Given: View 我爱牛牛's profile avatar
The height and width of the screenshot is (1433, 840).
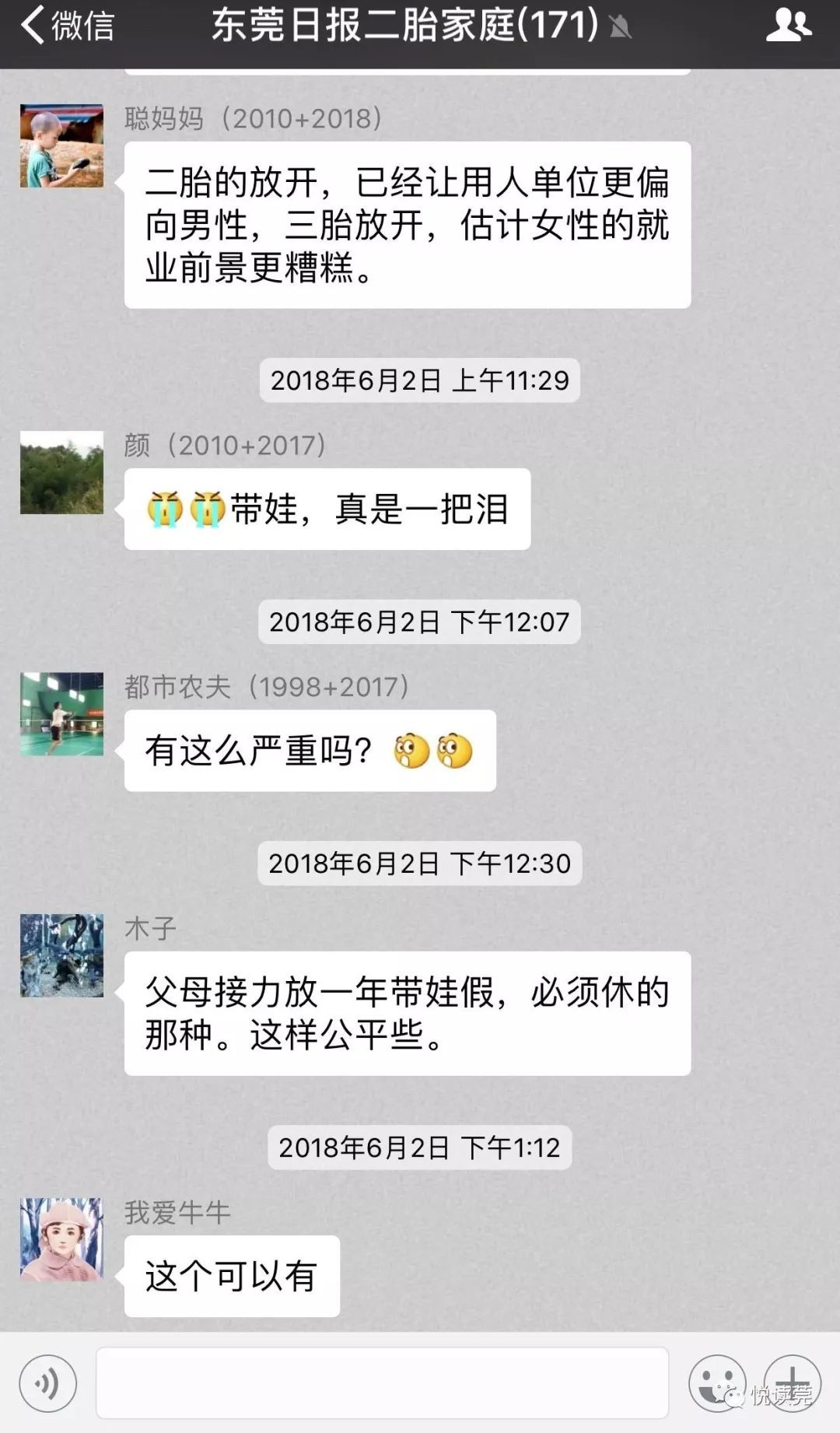Looking at the screenshot, I should [61, 1239].
